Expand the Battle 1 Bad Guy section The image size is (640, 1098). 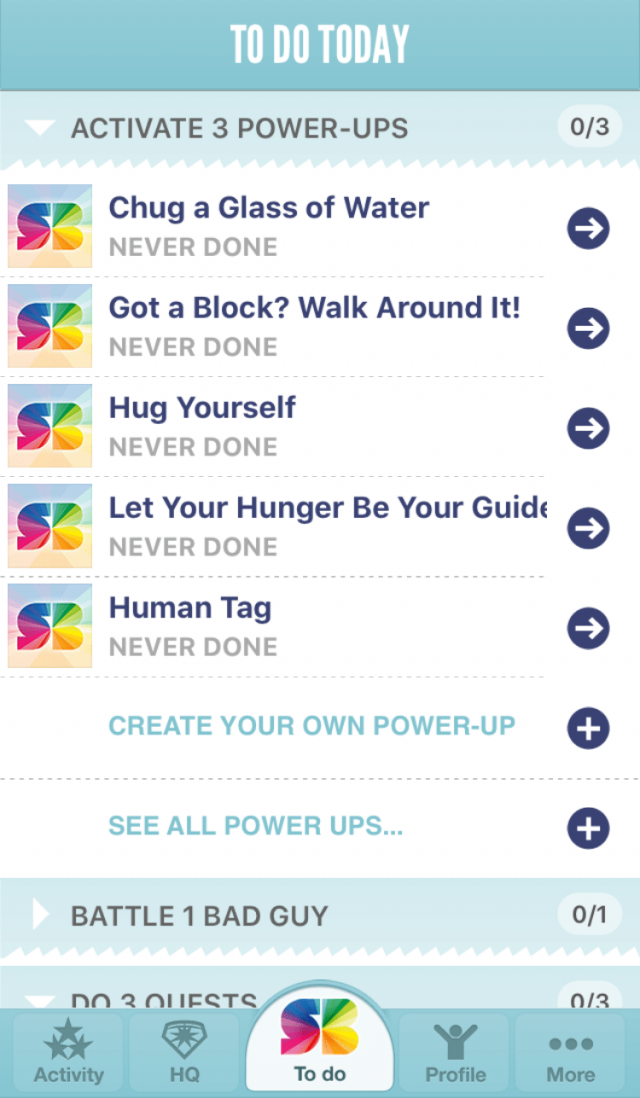coord(40,915)
